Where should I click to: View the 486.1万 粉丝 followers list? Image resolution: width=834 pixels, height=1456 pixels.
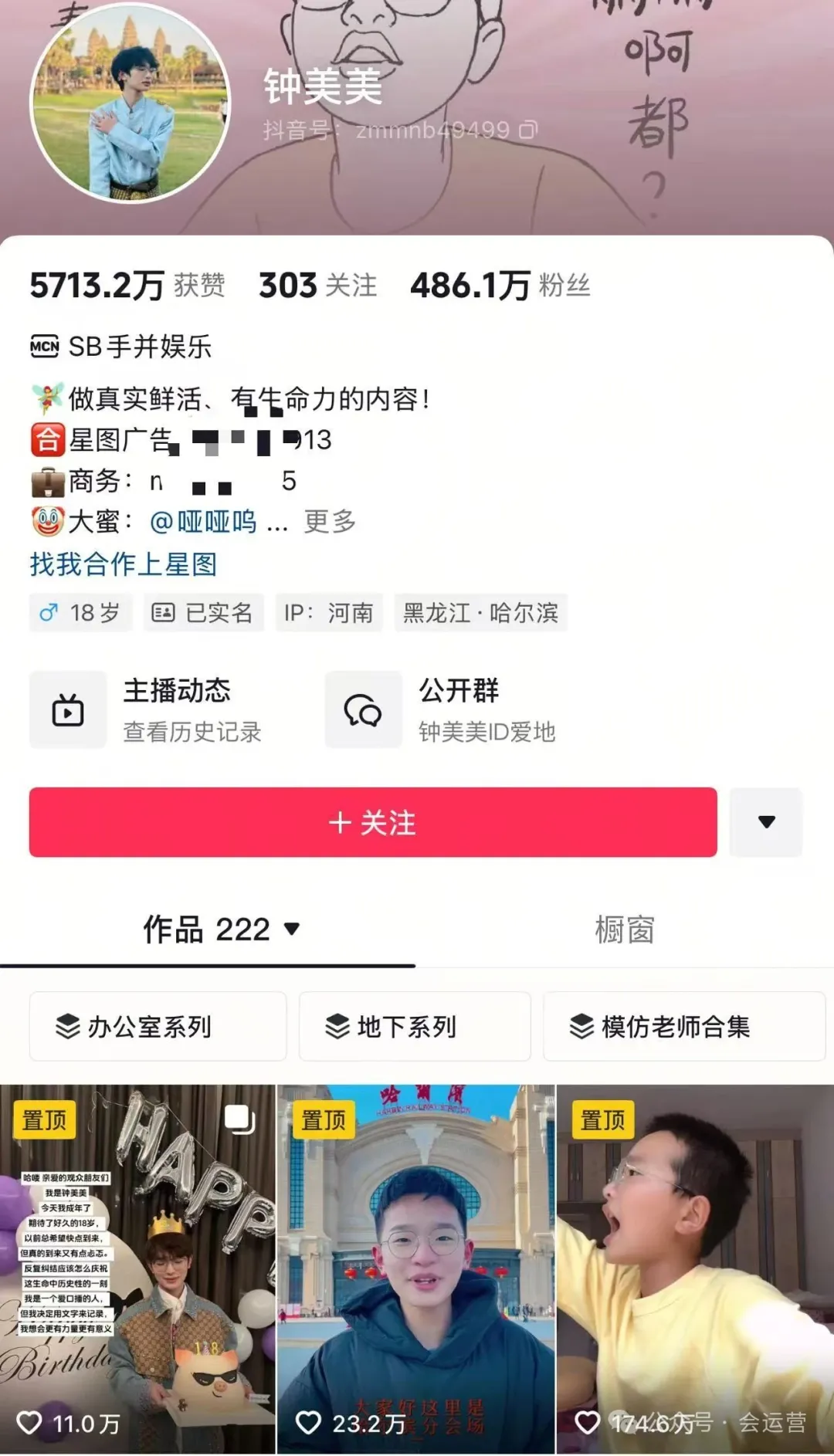(x=500, y=286)
